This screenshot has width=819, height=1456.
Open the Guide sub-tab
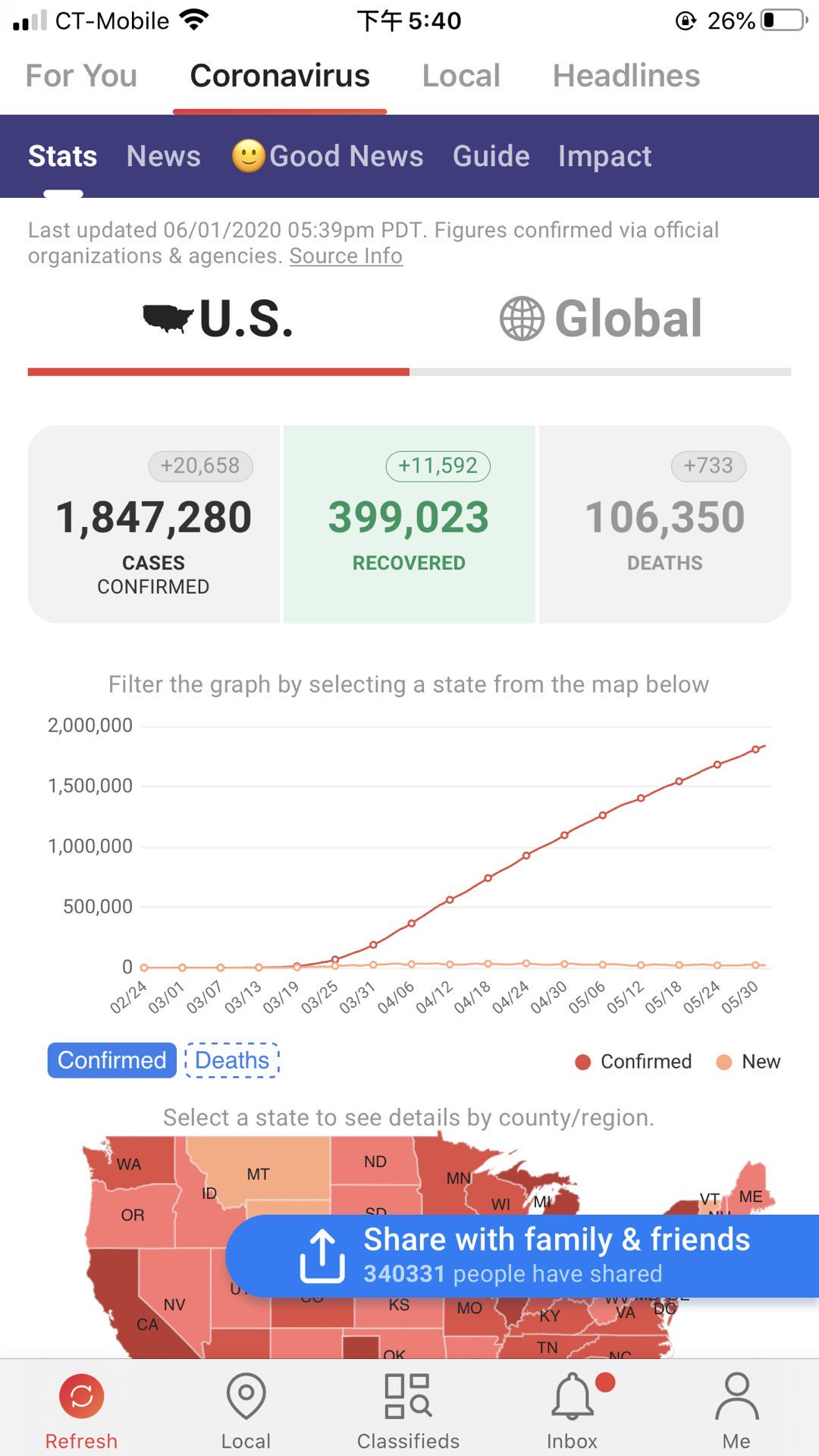tap(491, 156)
